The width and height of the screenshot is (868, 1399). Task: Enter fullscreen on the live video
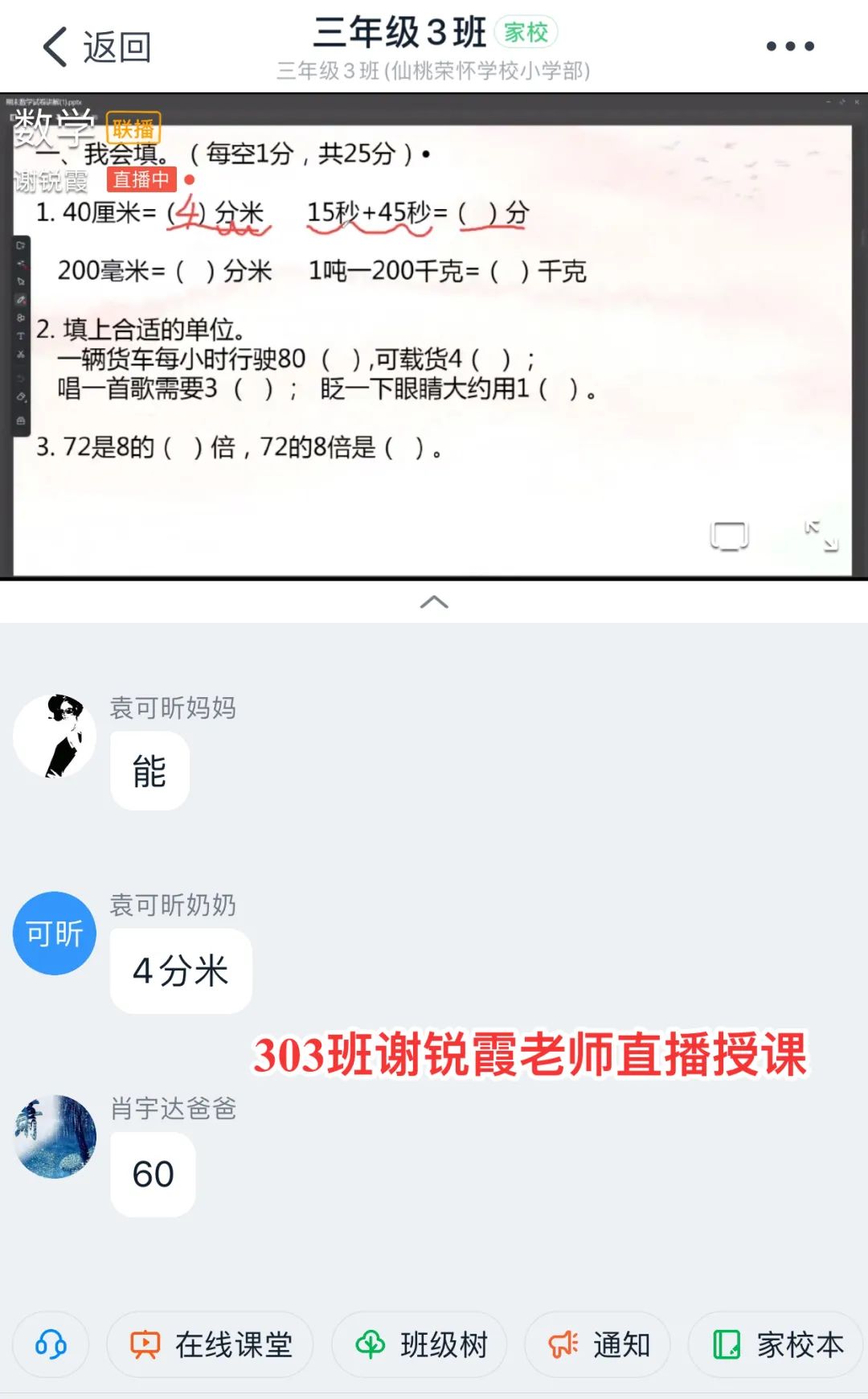point(821,535)
